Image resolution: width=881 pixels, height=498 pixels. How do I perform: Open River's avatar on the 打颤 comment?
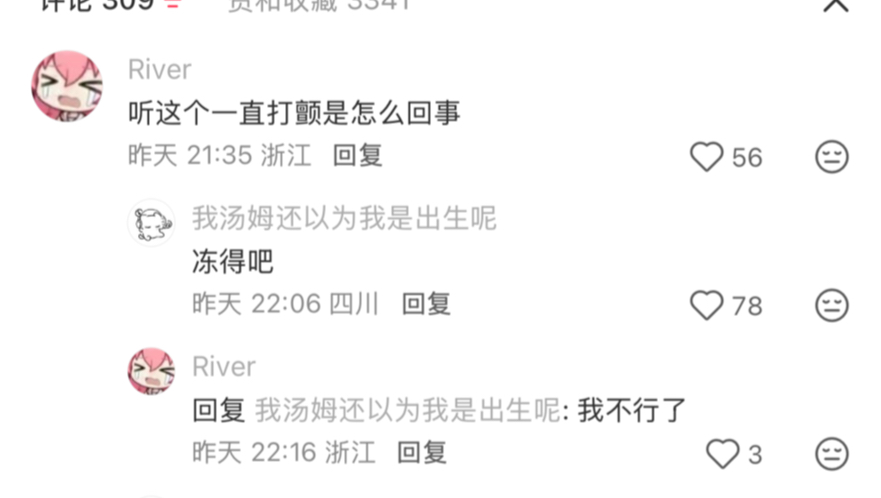click(67, 87)
